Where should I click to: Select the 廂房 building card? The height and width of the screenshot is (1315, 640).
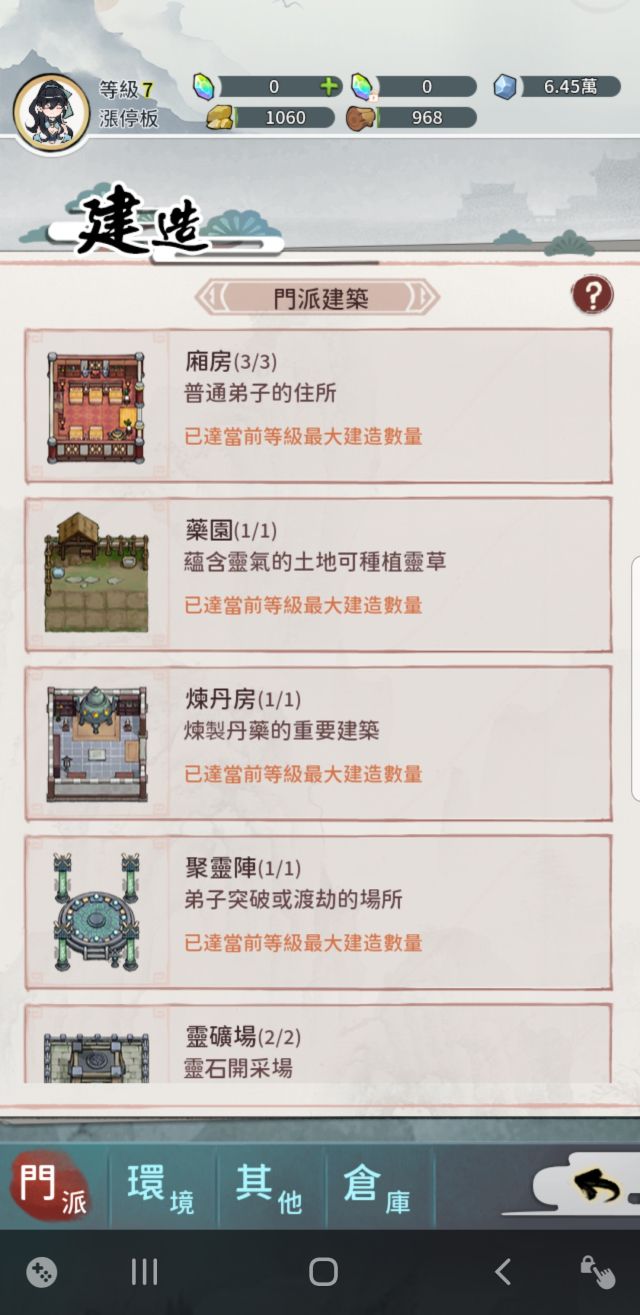tap(318, 406)
